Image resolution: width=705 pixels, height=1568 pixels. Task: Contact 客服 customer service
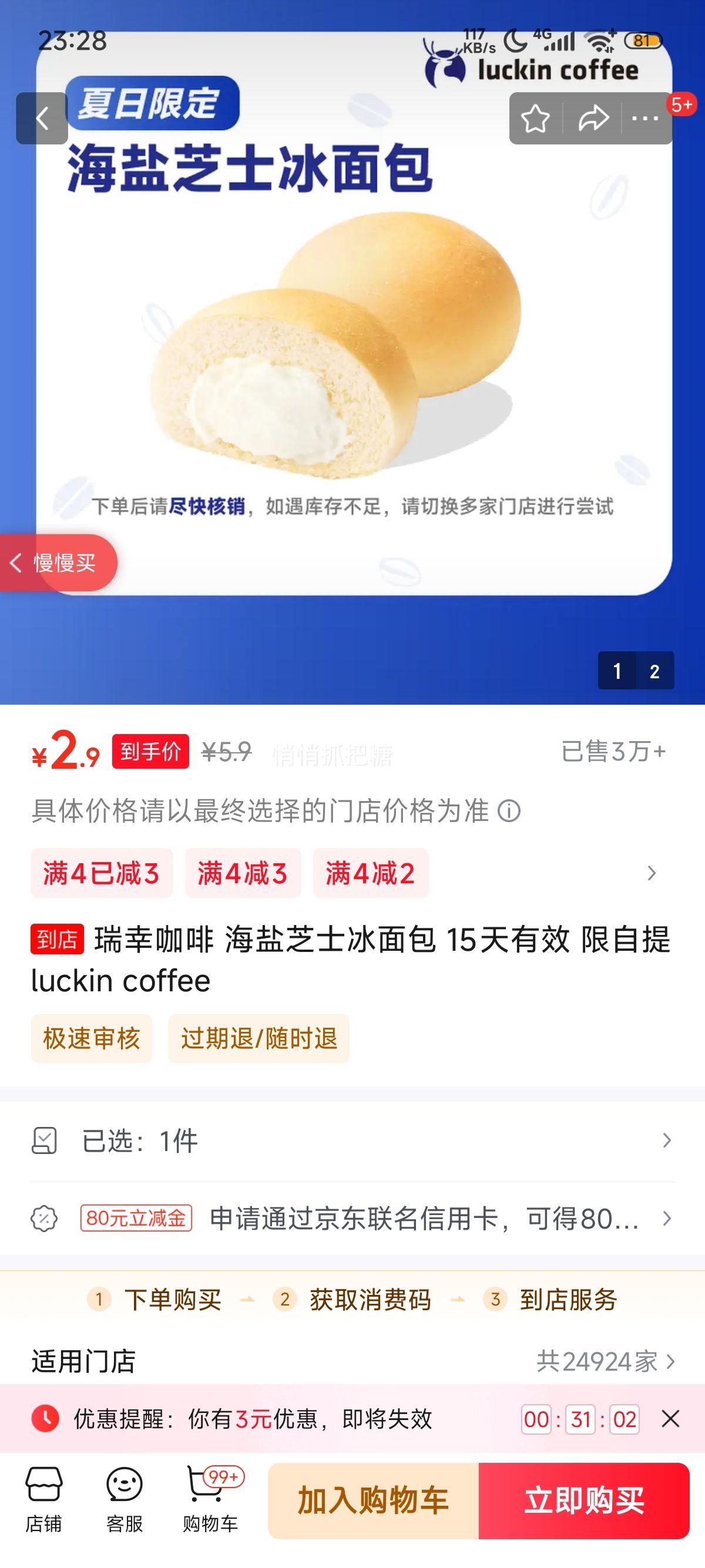point(124,1499)
